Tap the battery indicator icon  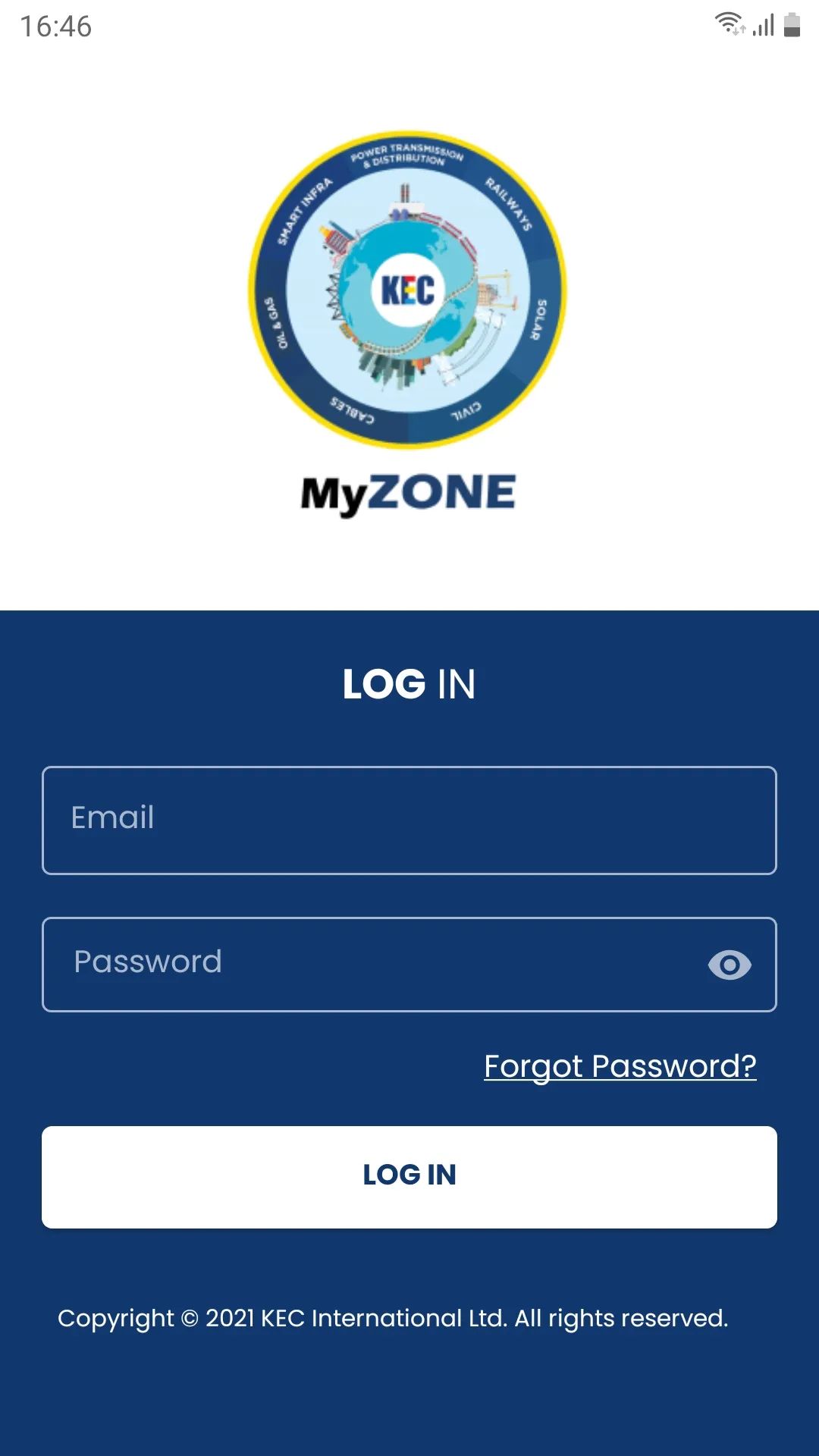(792, 26)
